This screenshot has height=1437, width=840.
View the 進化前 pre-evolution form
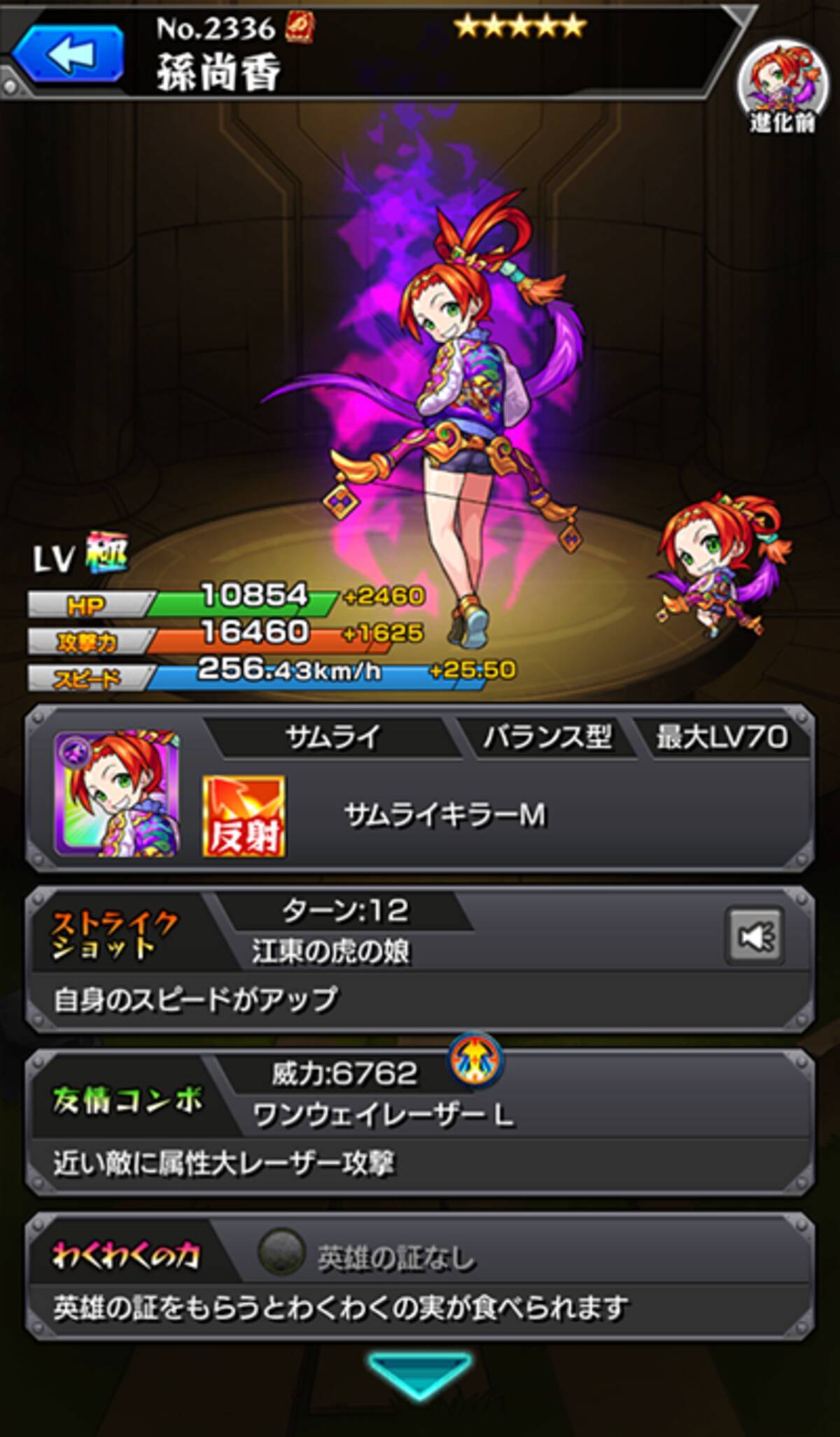click(782, 88)
